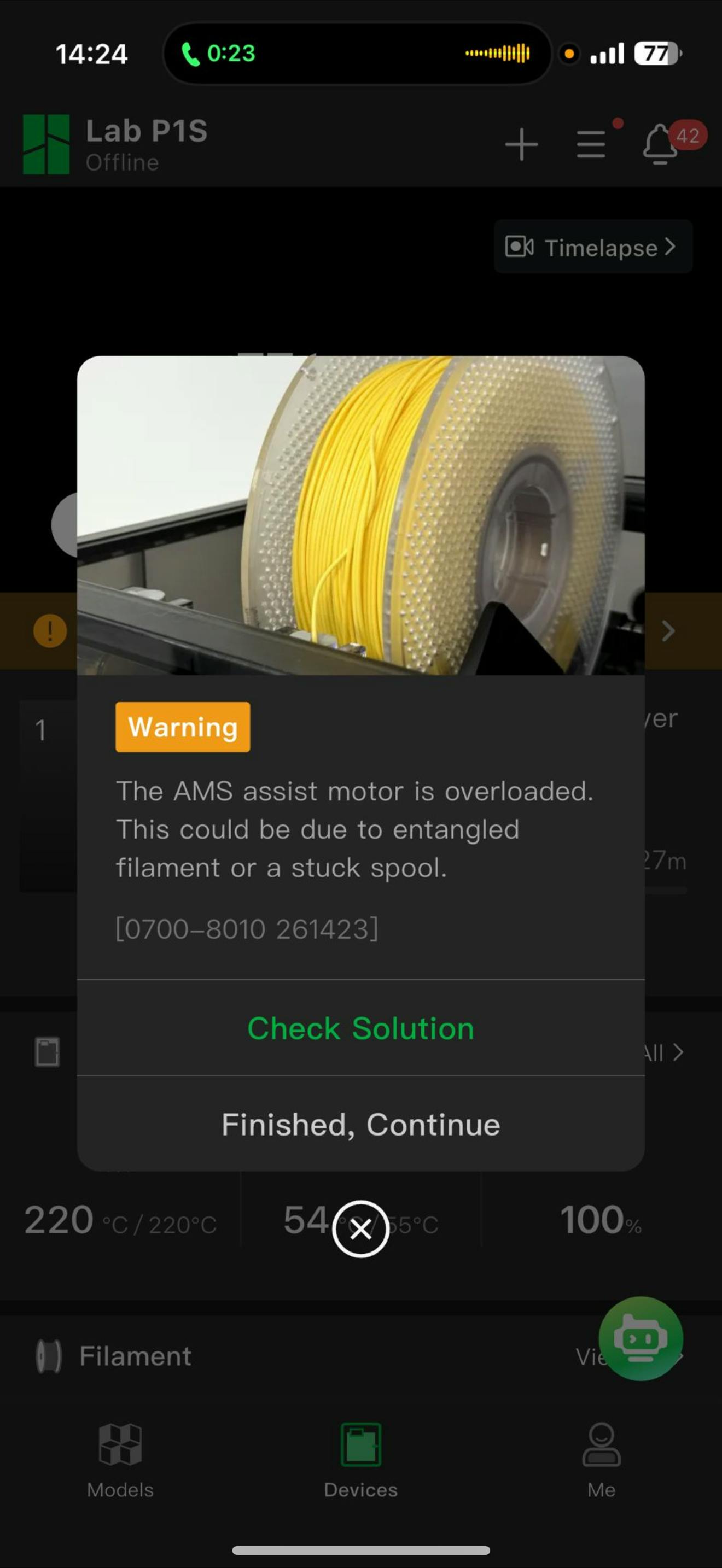This screenshot has width=722, height=1568.
Task: Add a new device with plus icon
Action: coord(522,145)
